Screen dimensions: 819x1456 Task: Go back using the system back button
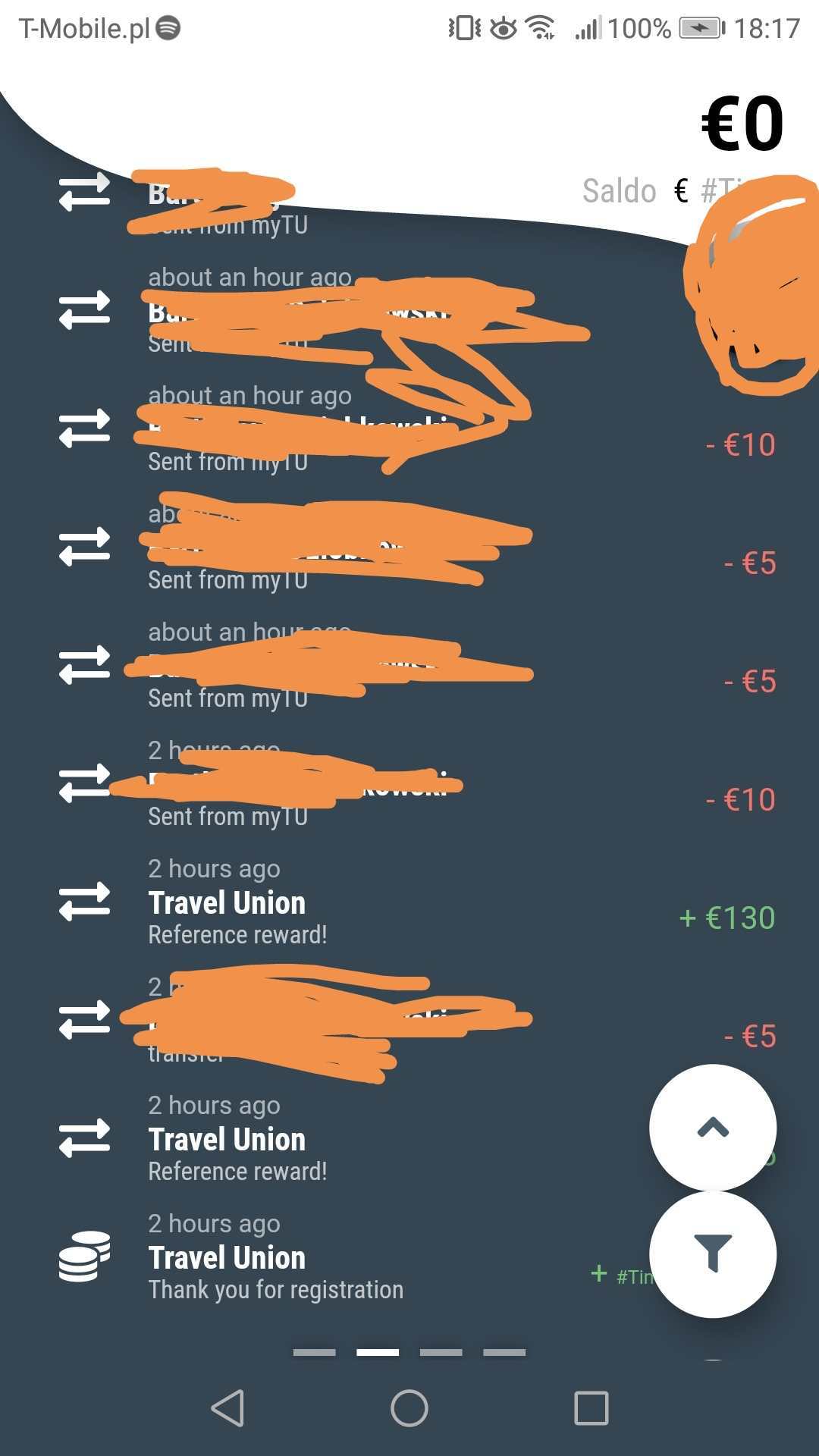click(227, 1408)
